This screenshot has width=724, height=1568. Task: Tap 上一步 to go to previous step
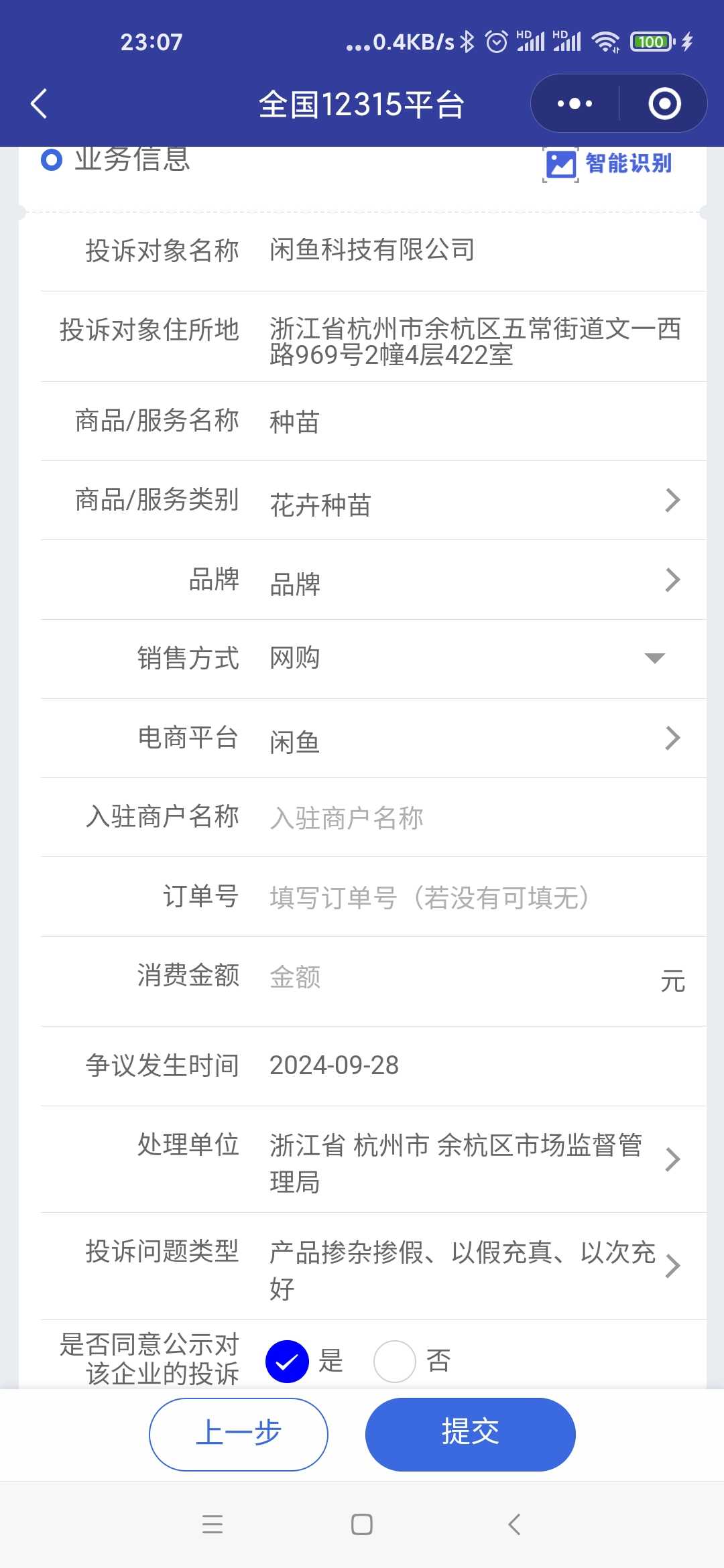click(x=239, y=1434)
